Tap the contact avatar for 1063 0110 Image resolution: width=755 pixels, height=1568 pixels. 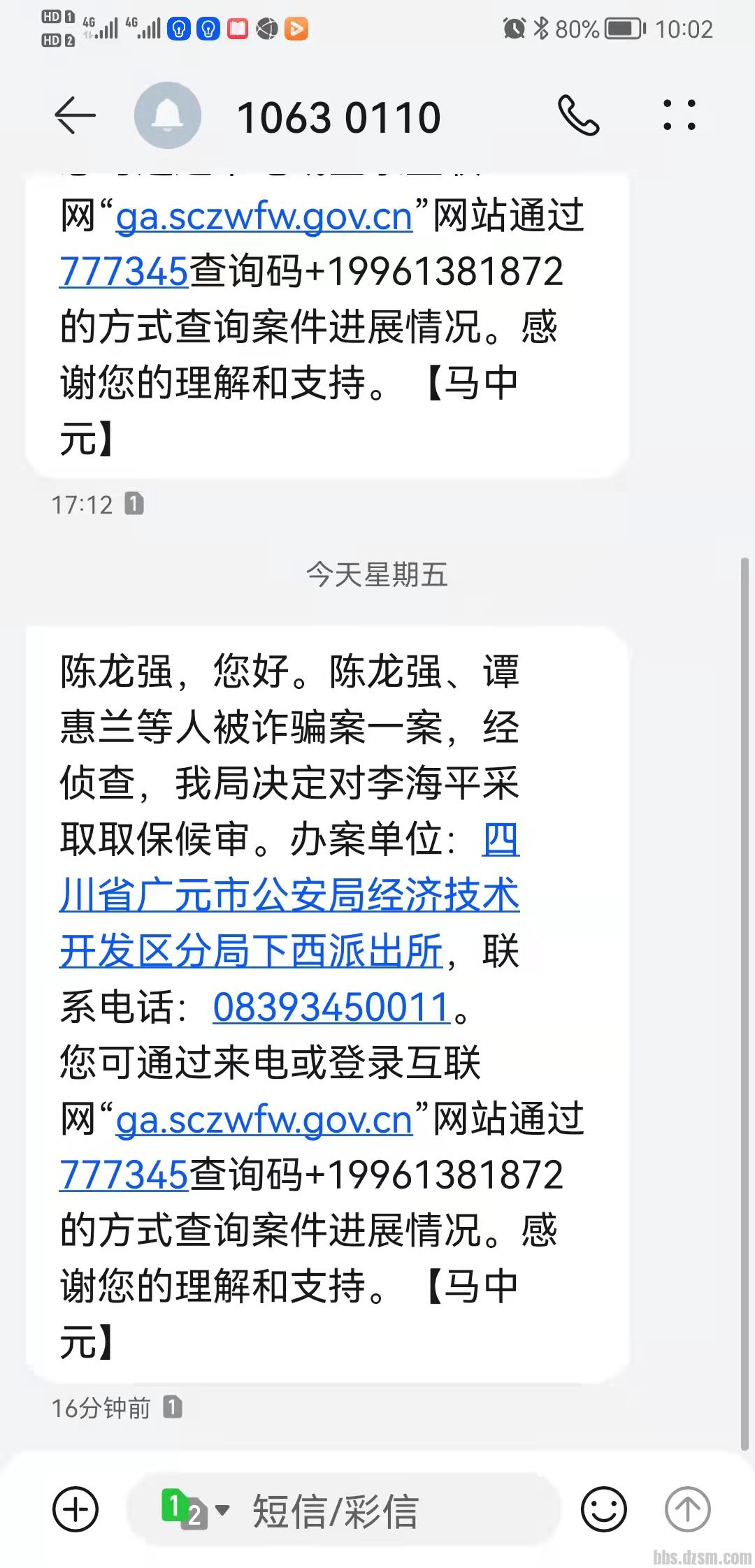168,115
